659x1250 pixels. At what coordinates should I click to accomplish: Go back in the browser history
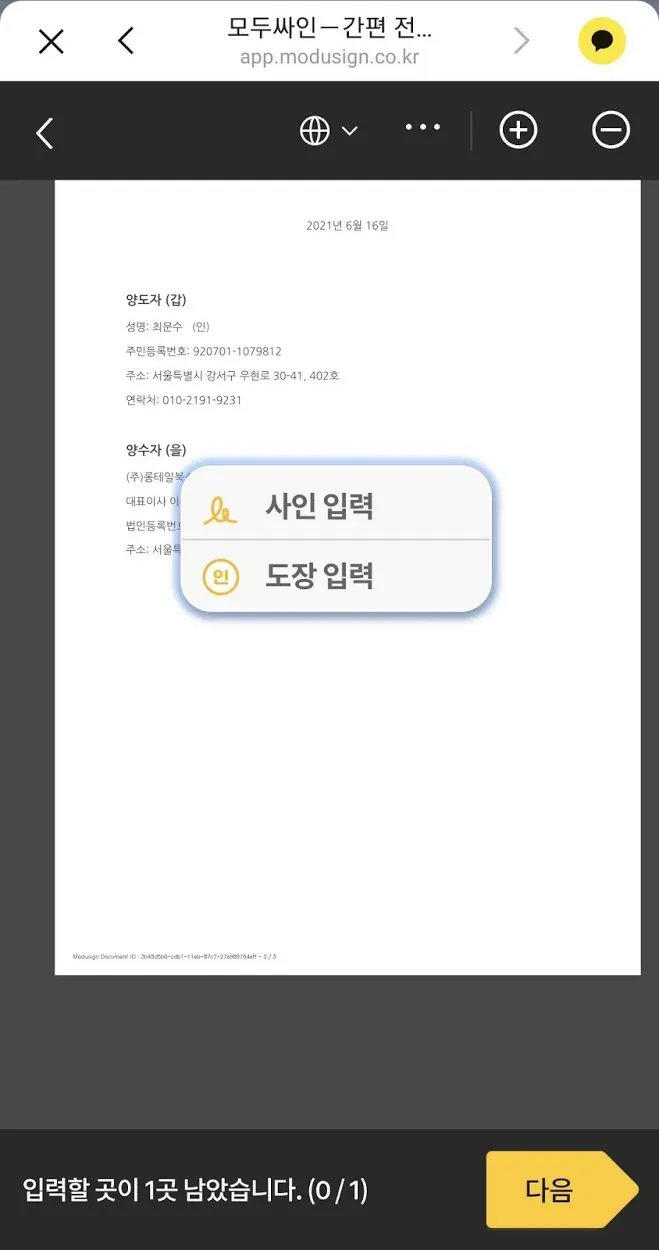click(x=125, y=41)
